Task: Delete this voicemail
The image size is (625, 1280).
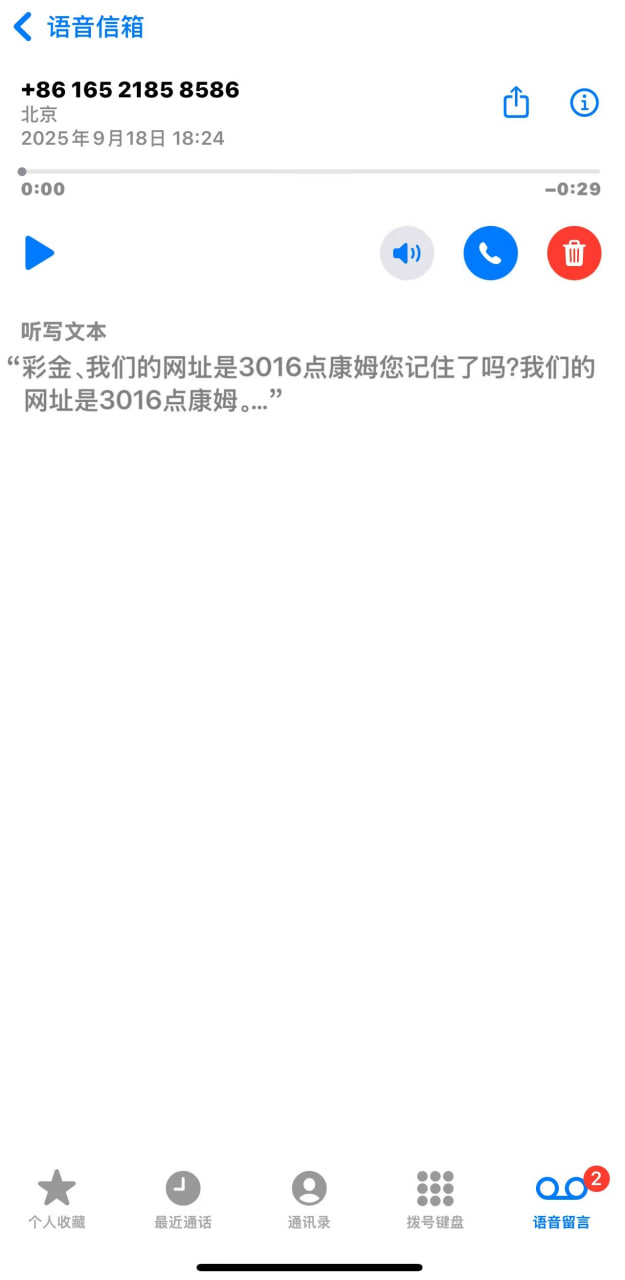Action: pos(574,254)
